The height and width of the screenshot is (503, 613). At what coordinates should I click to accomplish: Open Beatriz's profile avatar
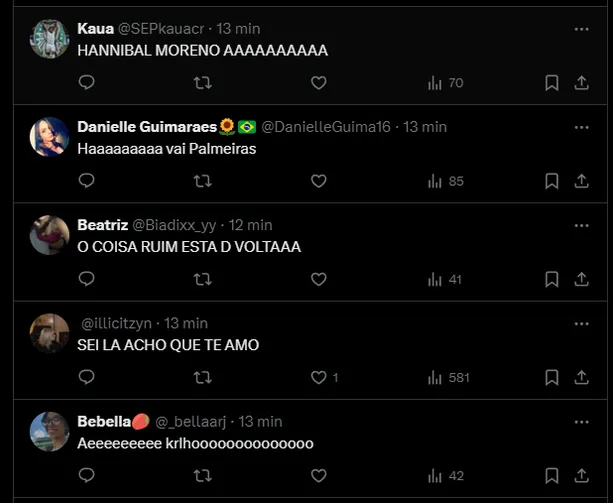click(49, 235)
